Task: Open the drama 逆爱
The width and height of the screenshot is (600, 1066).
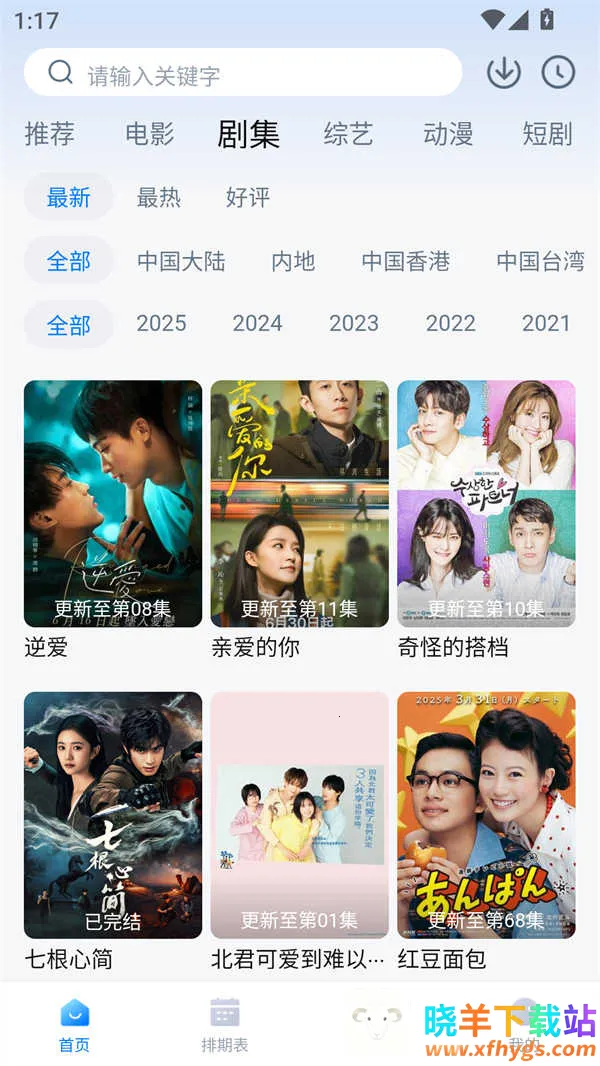Action: [x=113, y=503]
